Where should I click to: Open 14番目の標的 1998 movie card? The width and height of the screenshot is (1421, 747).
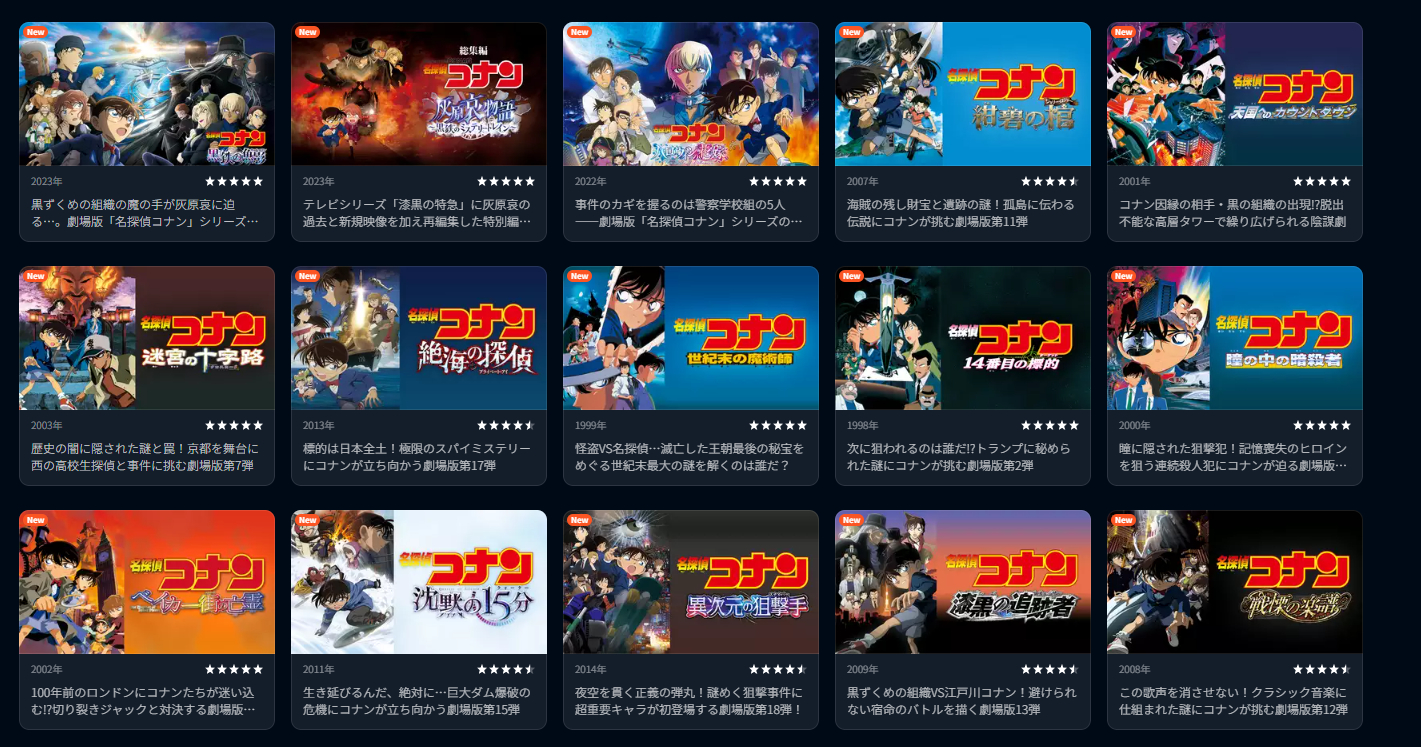pyautogui.click(x=963, y=338)
